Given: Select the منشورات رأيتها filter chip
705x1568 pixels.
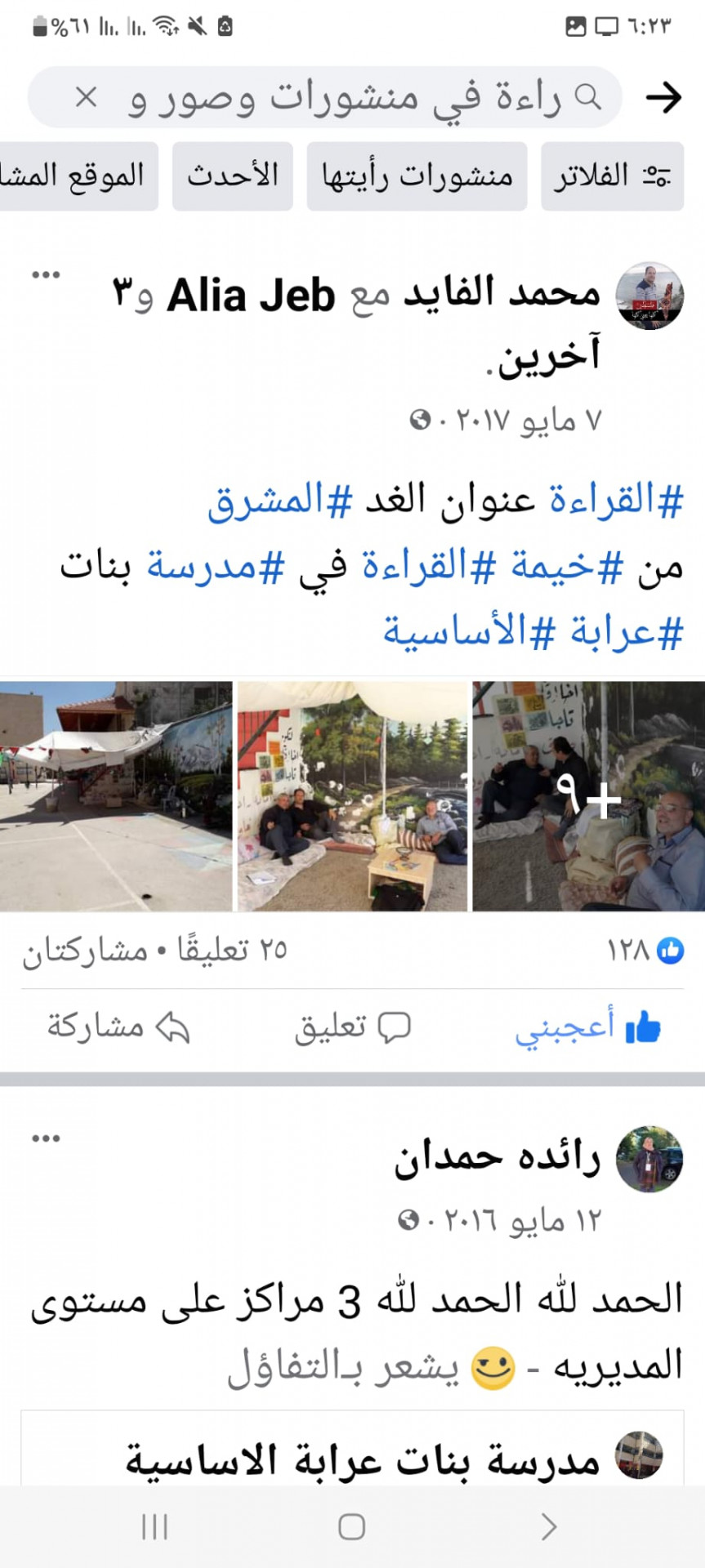Looking at the screenshot, I should [417, 176].
